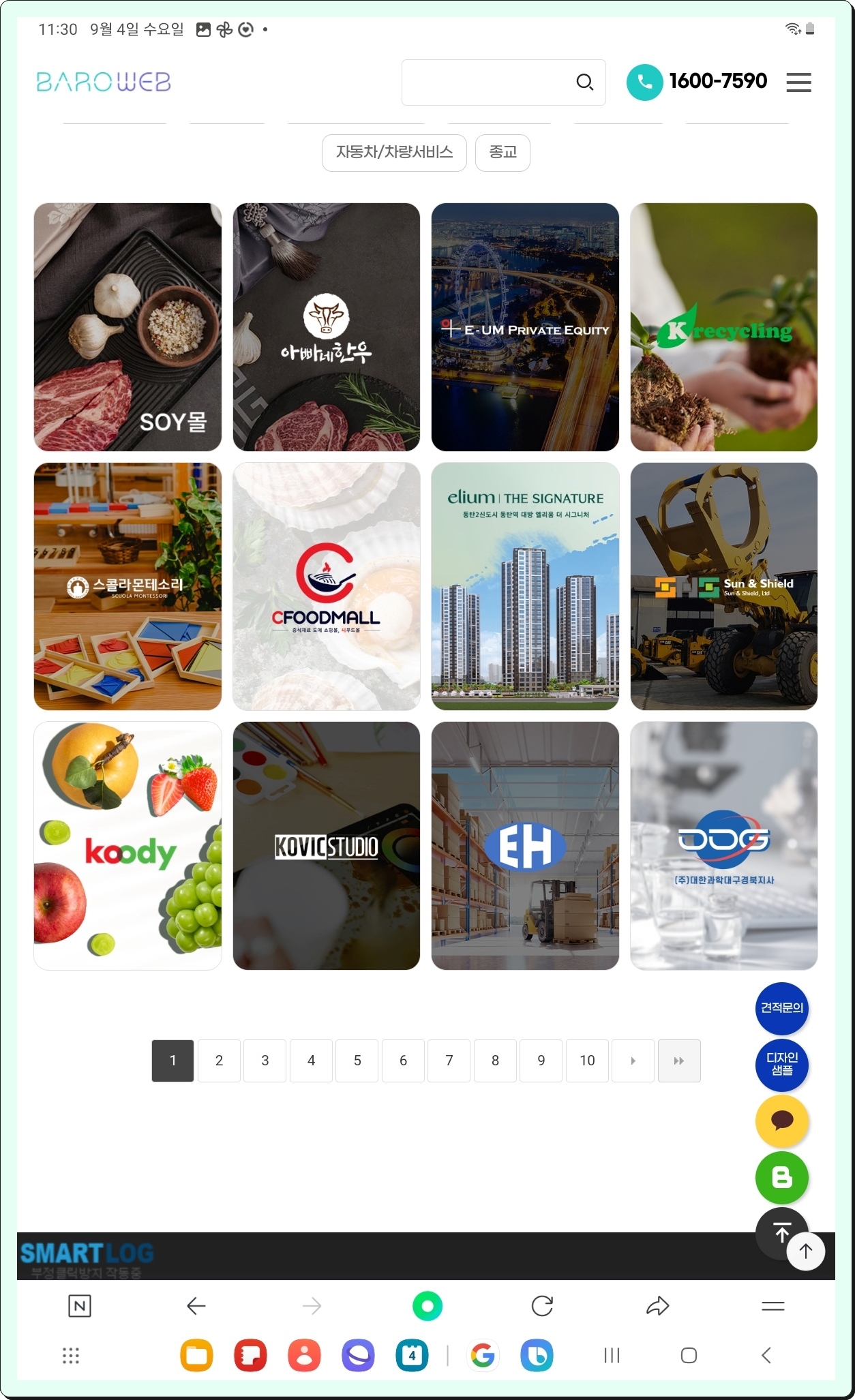Go back in the browser toolbar
The width and height of the screenshot is (855, 1400).
click(196, 1306)
